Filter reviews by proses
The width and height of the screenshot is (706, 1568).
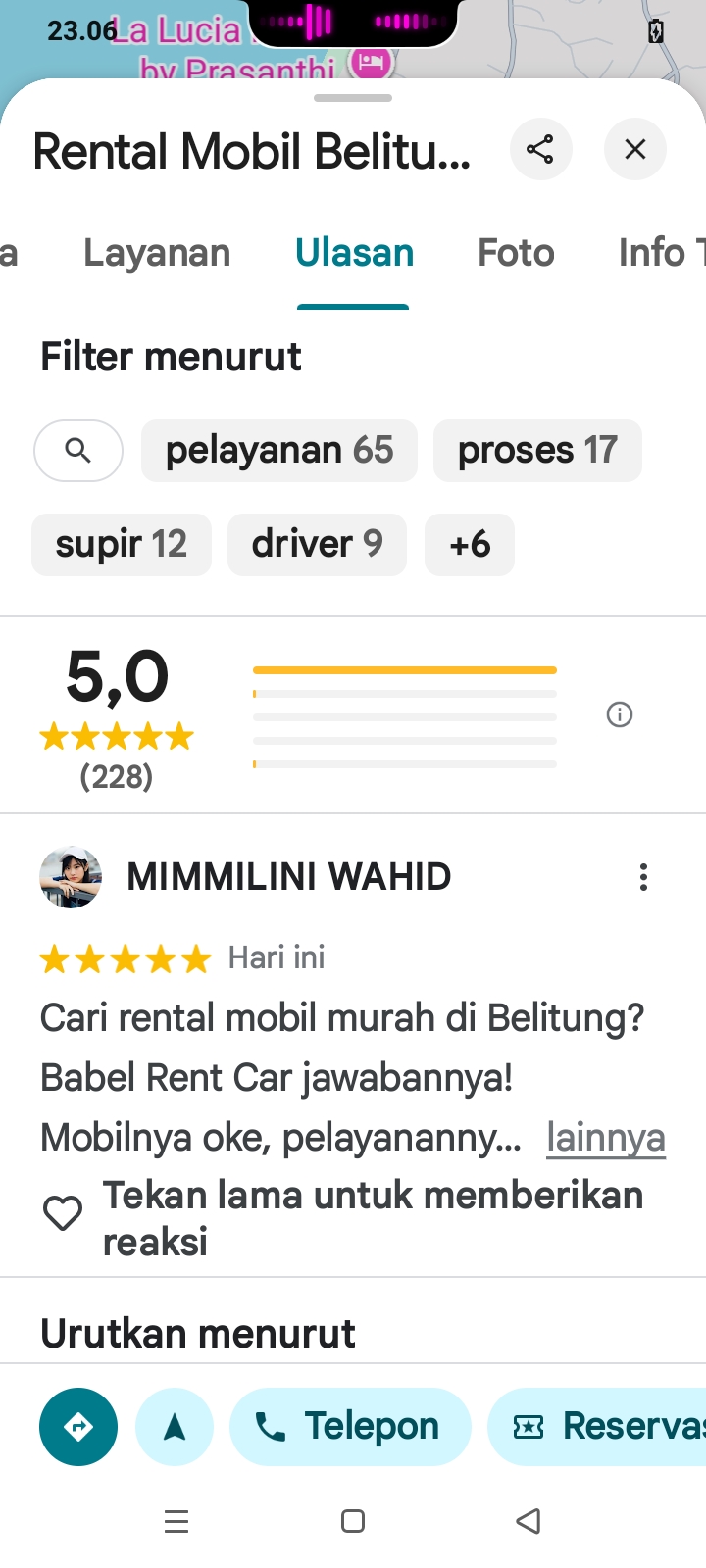click(537, 451)
